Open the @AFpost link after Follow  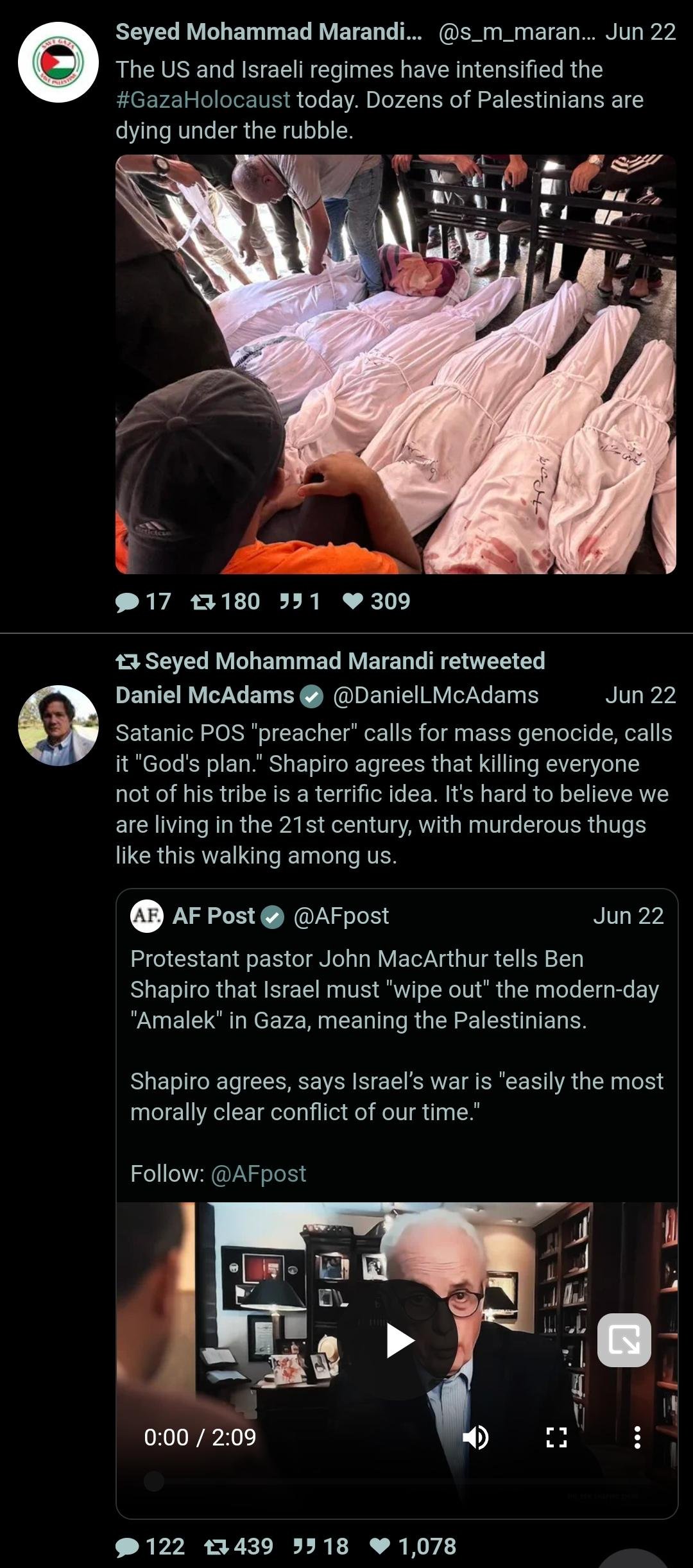258,1173
